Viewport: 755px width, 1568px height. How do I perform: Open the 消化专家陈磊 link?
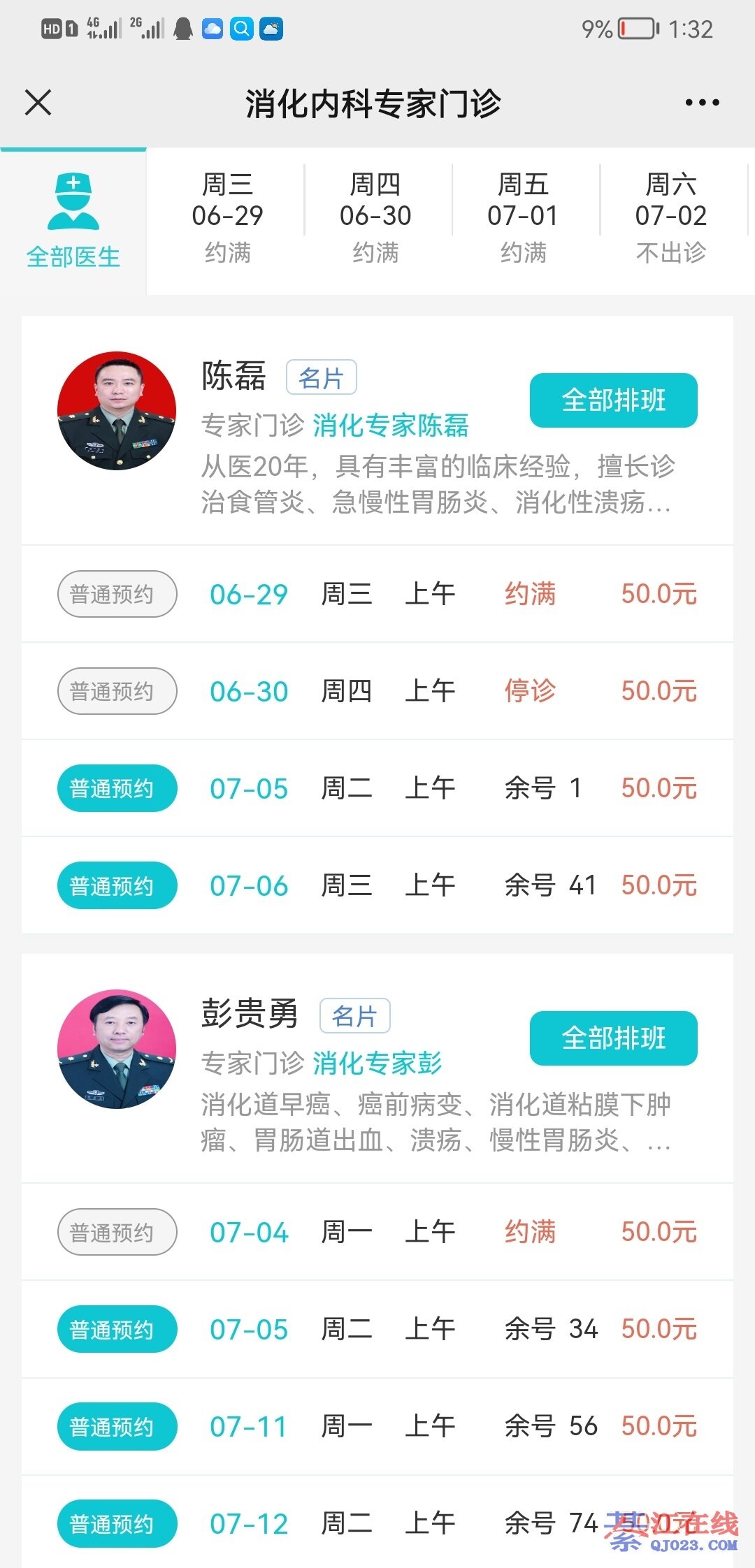pyautogui.click(x=390, y=426)
